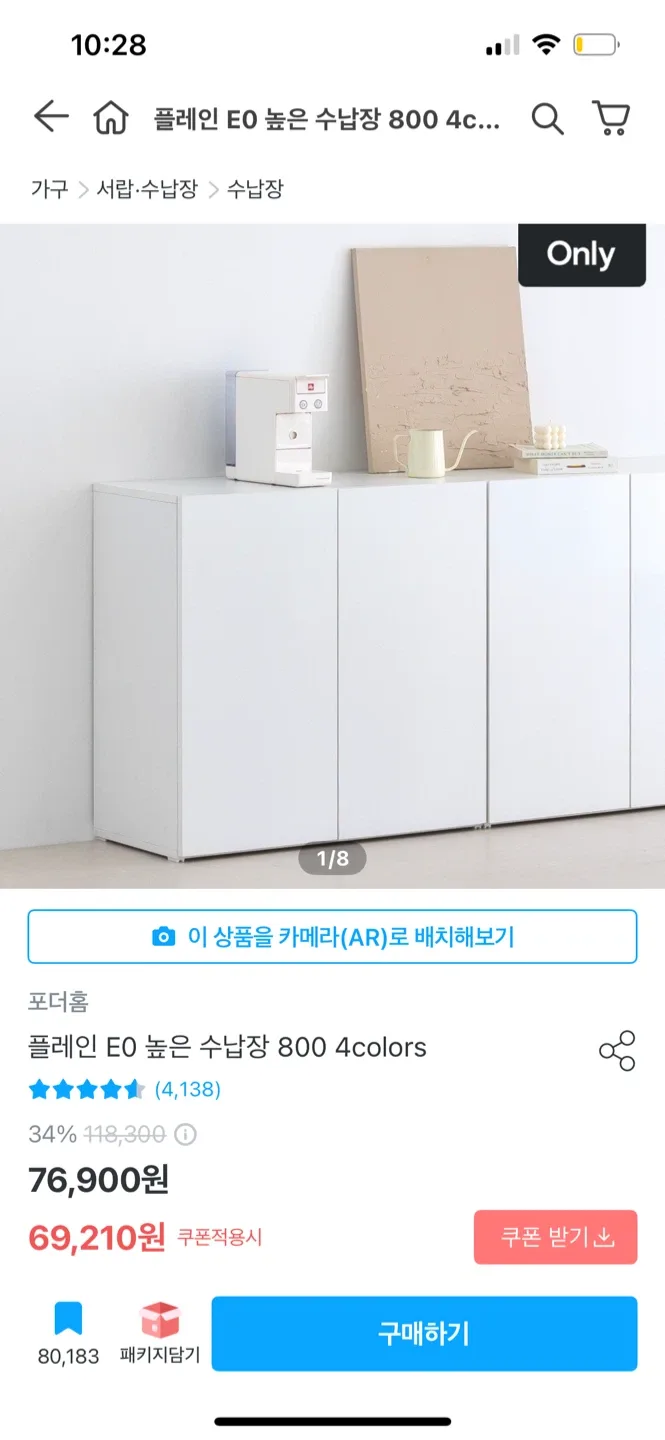Open the 서랍·수납장 breadcrumb category

pyautogui.click(x=147, y=188)
